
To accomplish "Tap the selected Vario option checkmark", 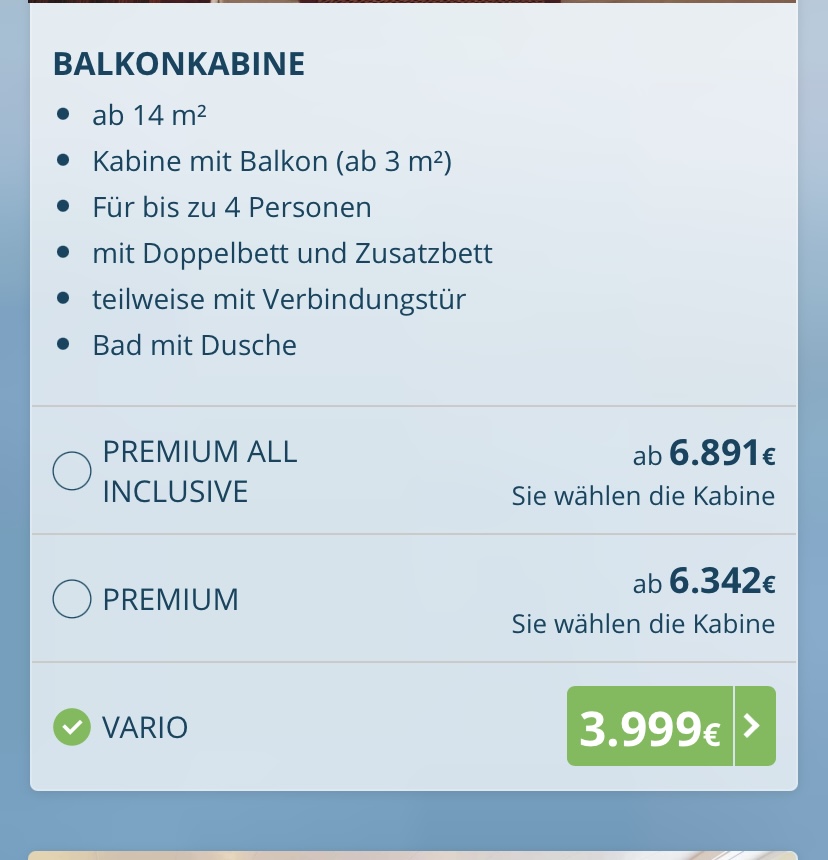I will coord(72,727).
